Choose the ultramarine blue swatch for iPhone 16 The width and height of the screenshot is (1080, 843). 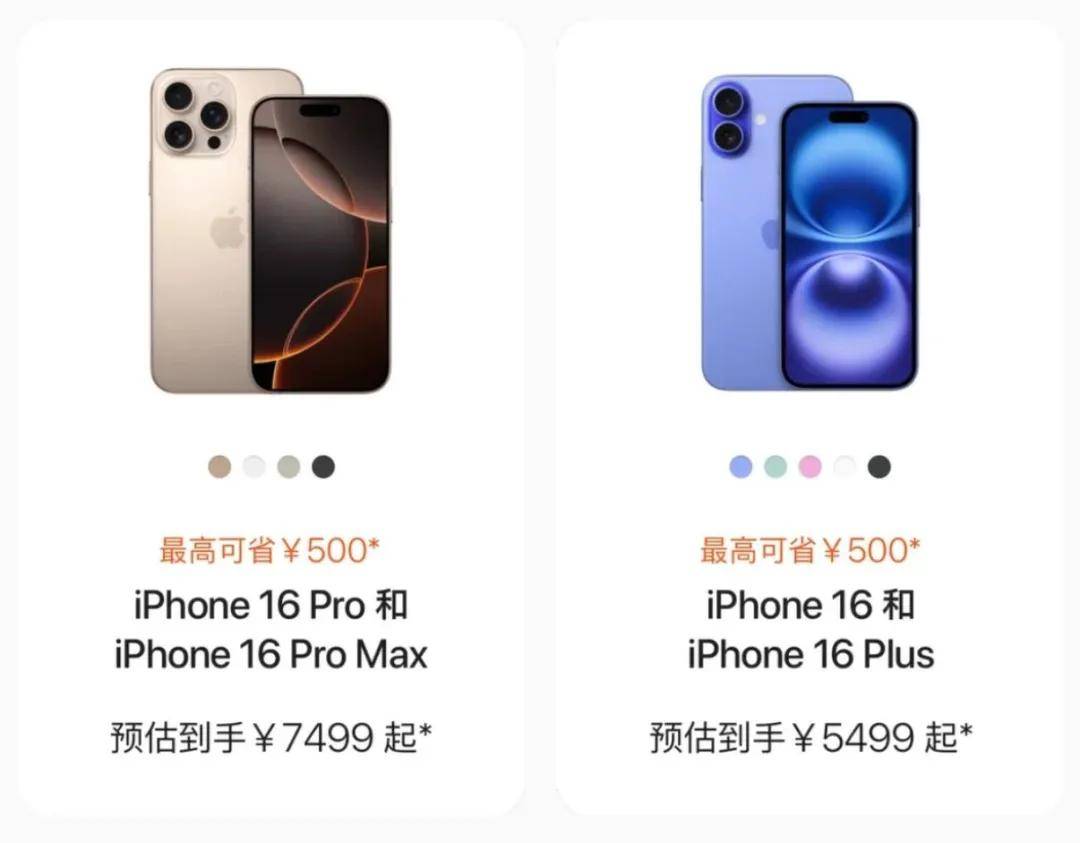(741, 466)
